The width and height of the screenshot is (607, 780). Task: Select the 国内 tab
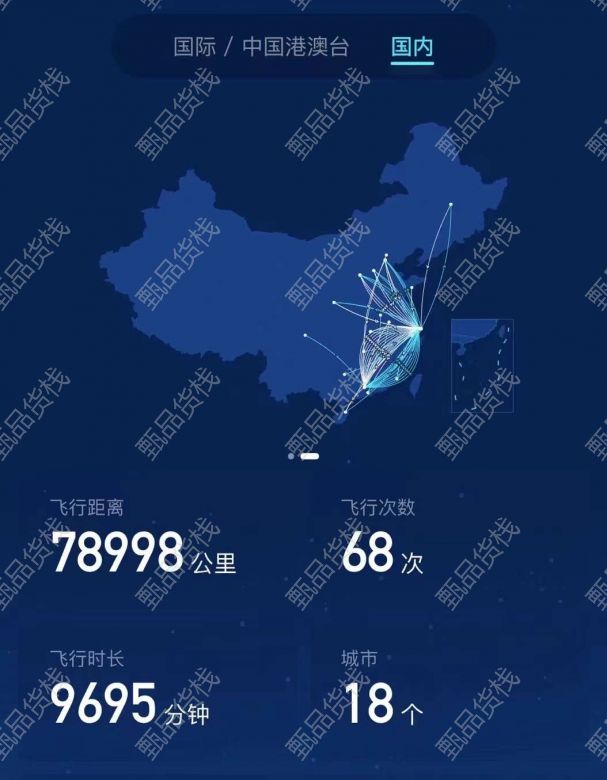click(412, 47)
